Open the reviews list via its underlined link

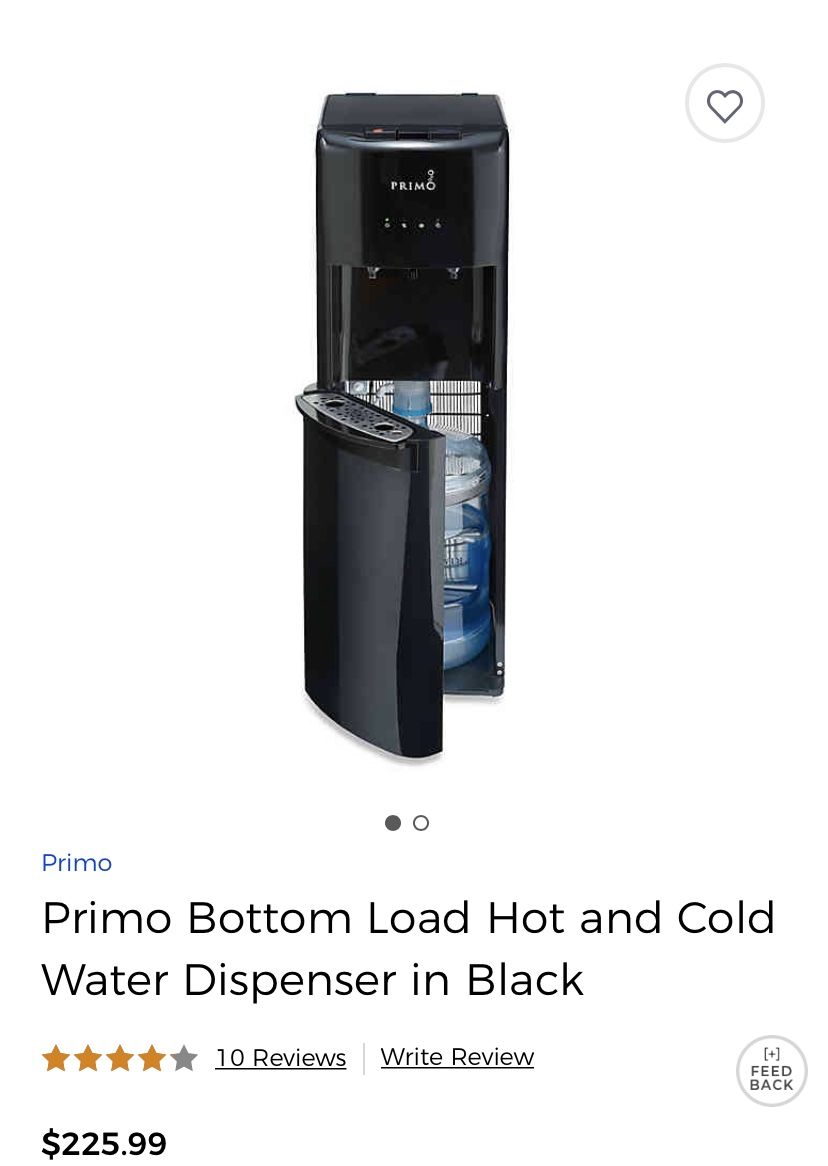pyautogui.click(x=281, y=1057)
